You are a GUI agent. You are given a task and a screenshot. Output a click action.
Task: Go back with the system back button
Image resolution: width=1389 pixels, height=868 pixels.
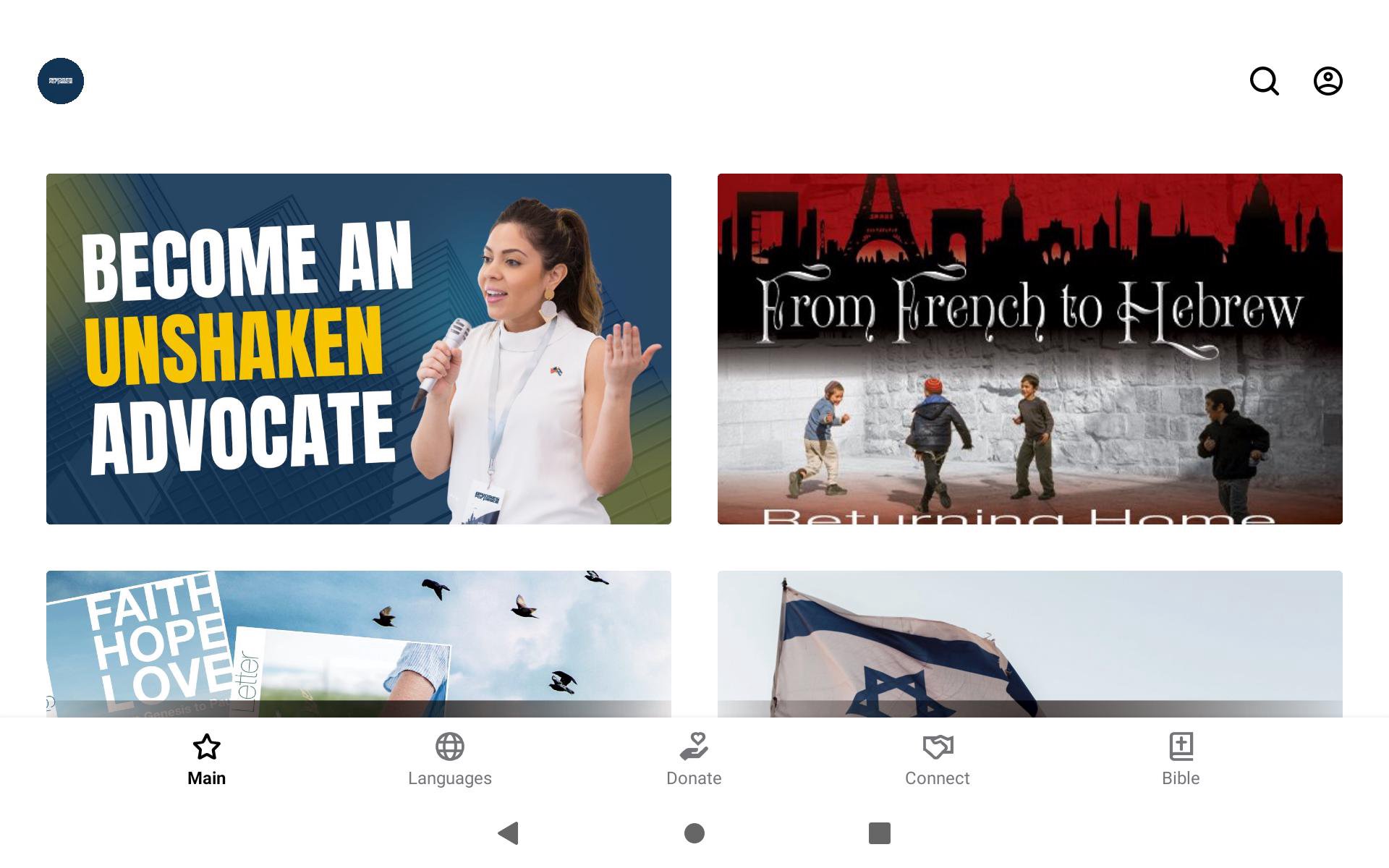509,833
